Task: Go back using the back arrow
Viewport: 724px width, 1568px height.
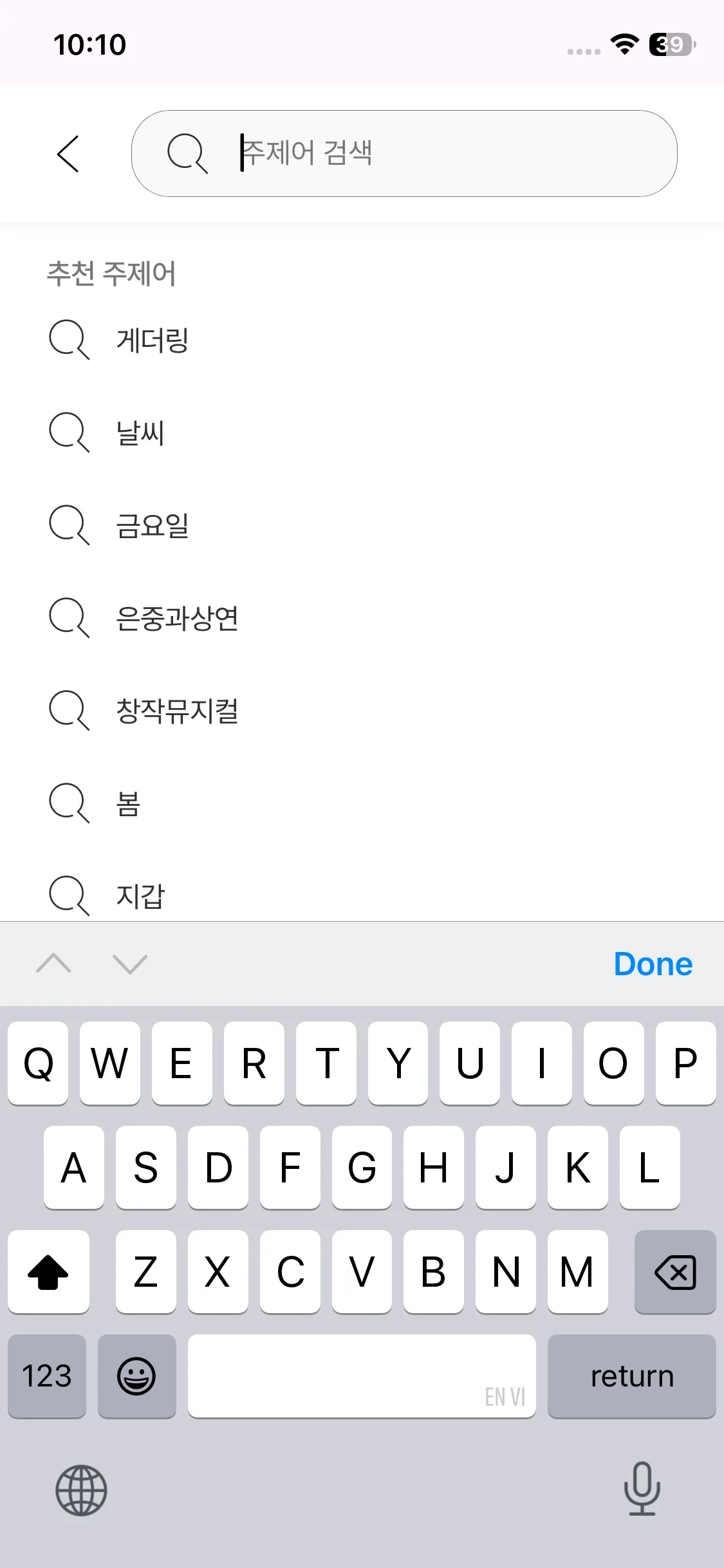Action: click(x=68, y=154)
